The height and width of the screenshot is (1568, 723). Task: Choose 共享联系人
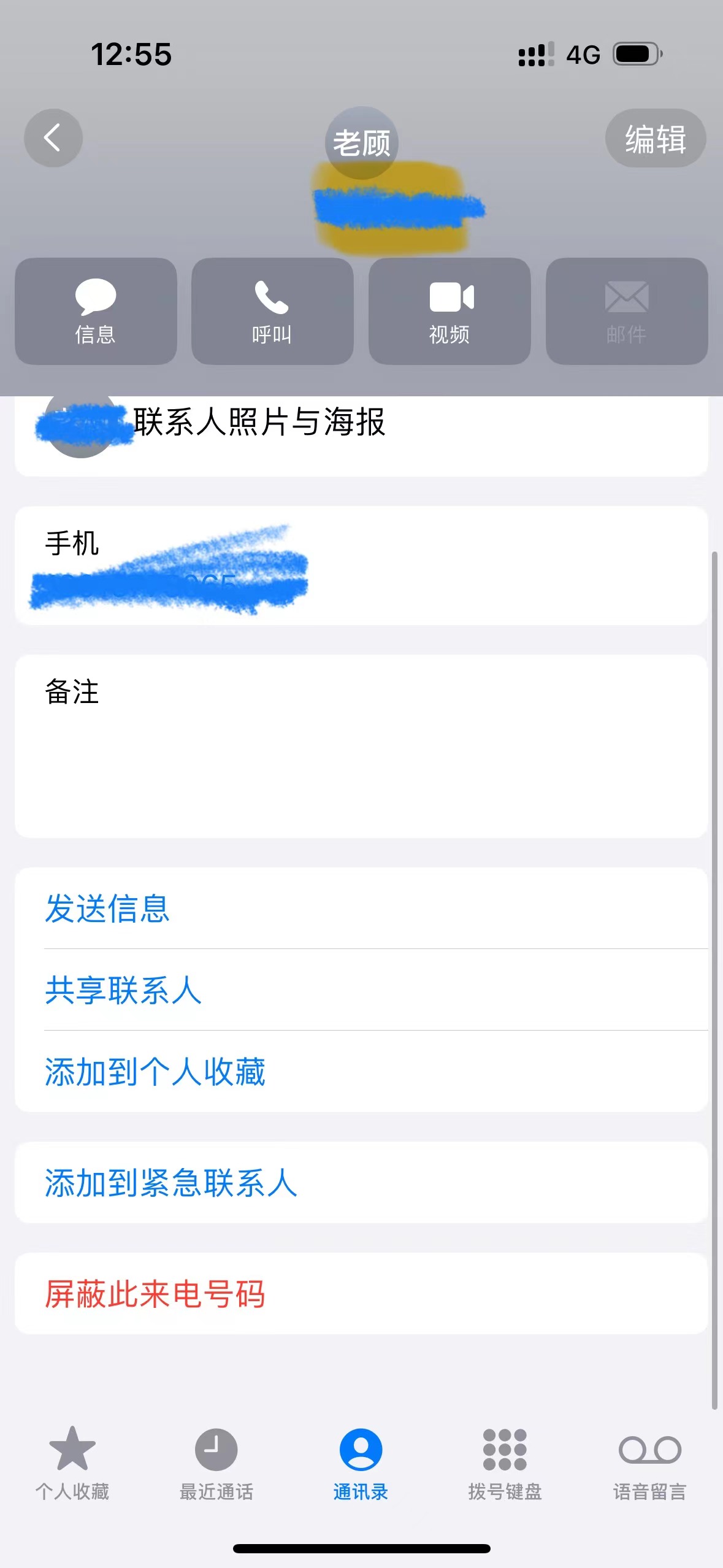coord(124,990)
